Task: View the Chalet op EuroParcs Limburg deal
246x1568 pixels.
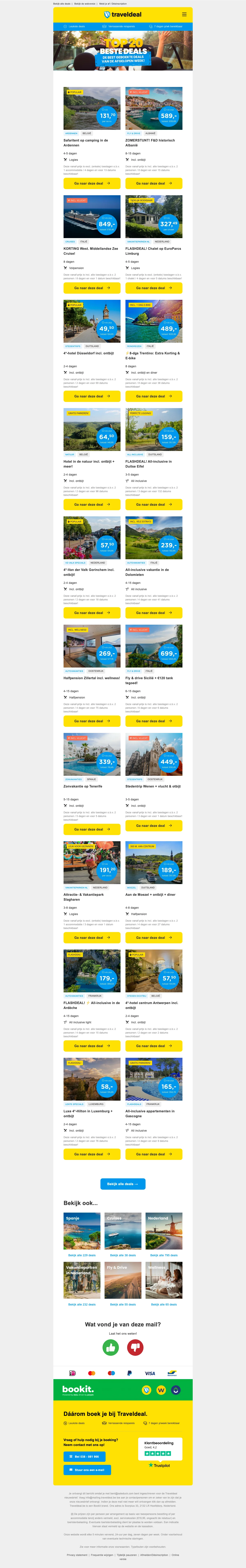Action: tap(154, 288)
